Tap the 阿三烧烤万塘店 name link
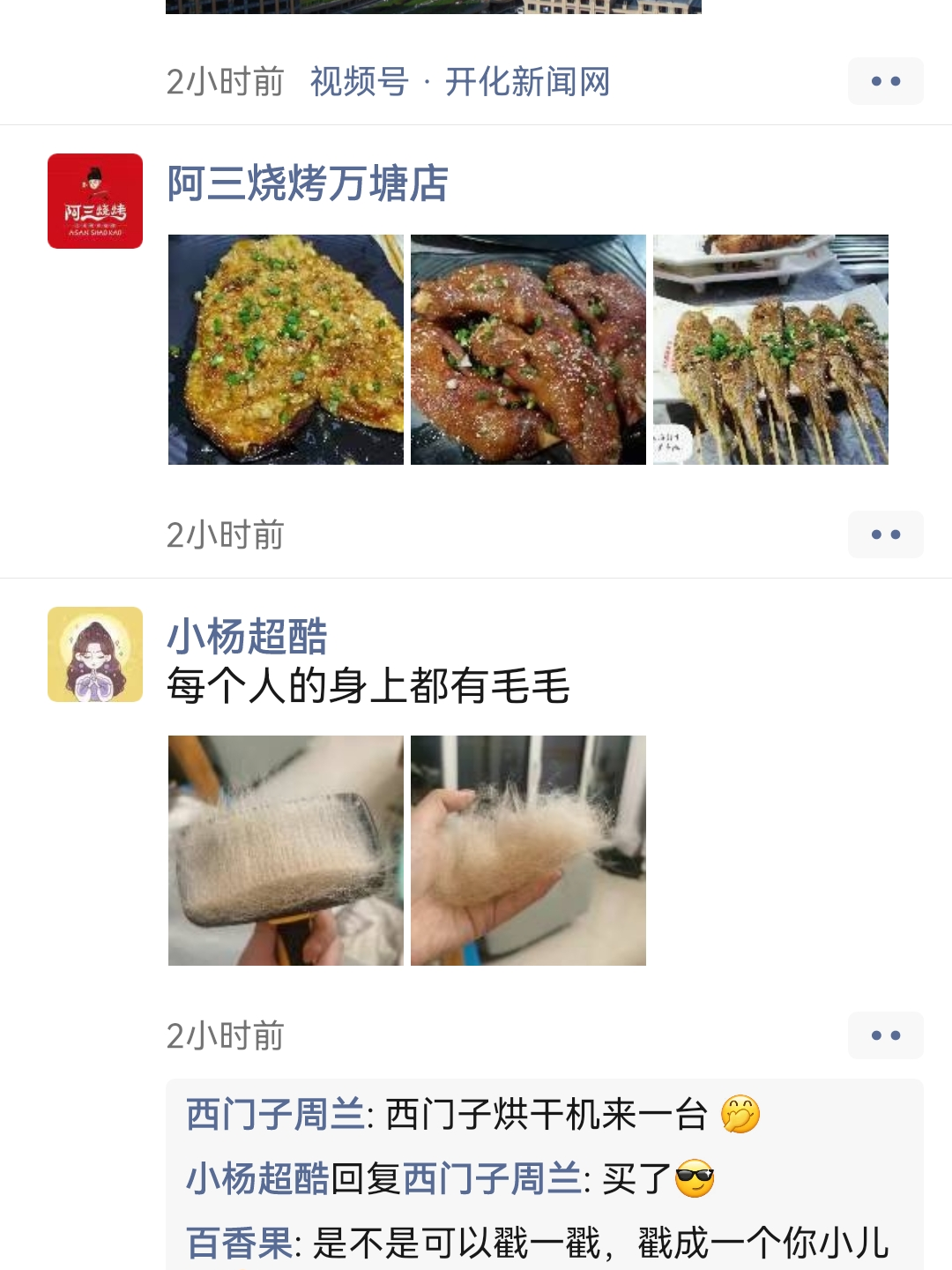This screenshot has width=952, height=1270. [x=308, y=183]
